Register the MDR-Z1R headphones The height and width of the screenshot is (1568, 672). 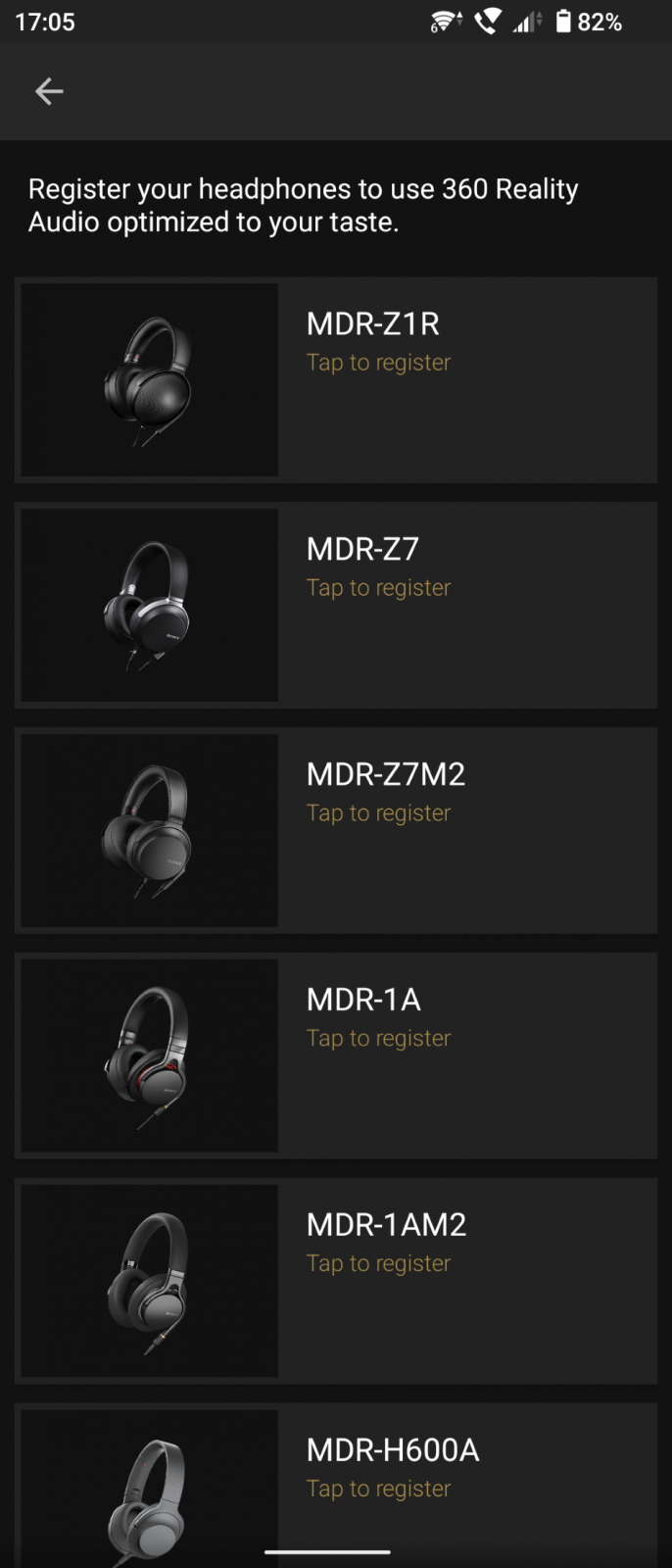(x=336, y=380)
